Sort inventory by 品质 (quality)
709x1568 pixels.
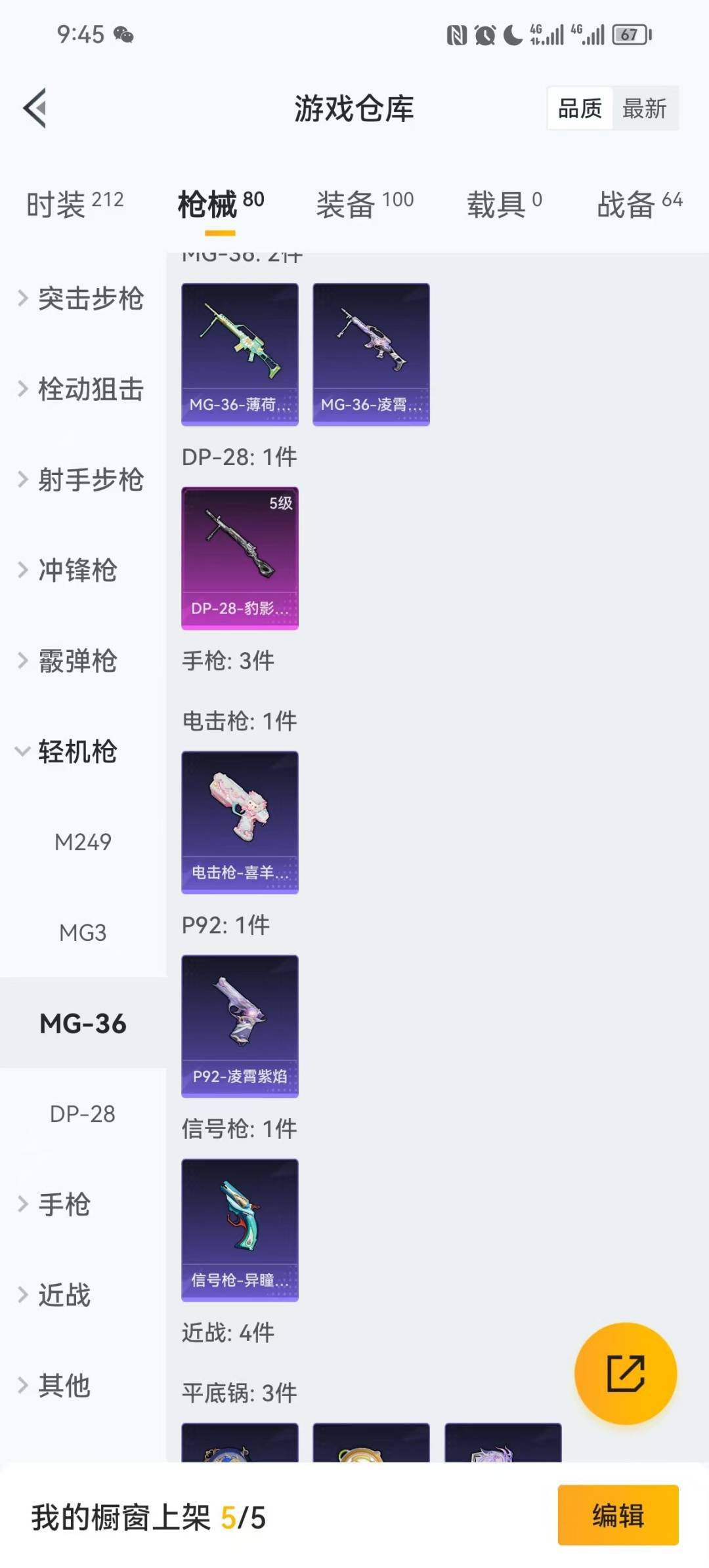(x=578, y=108)
